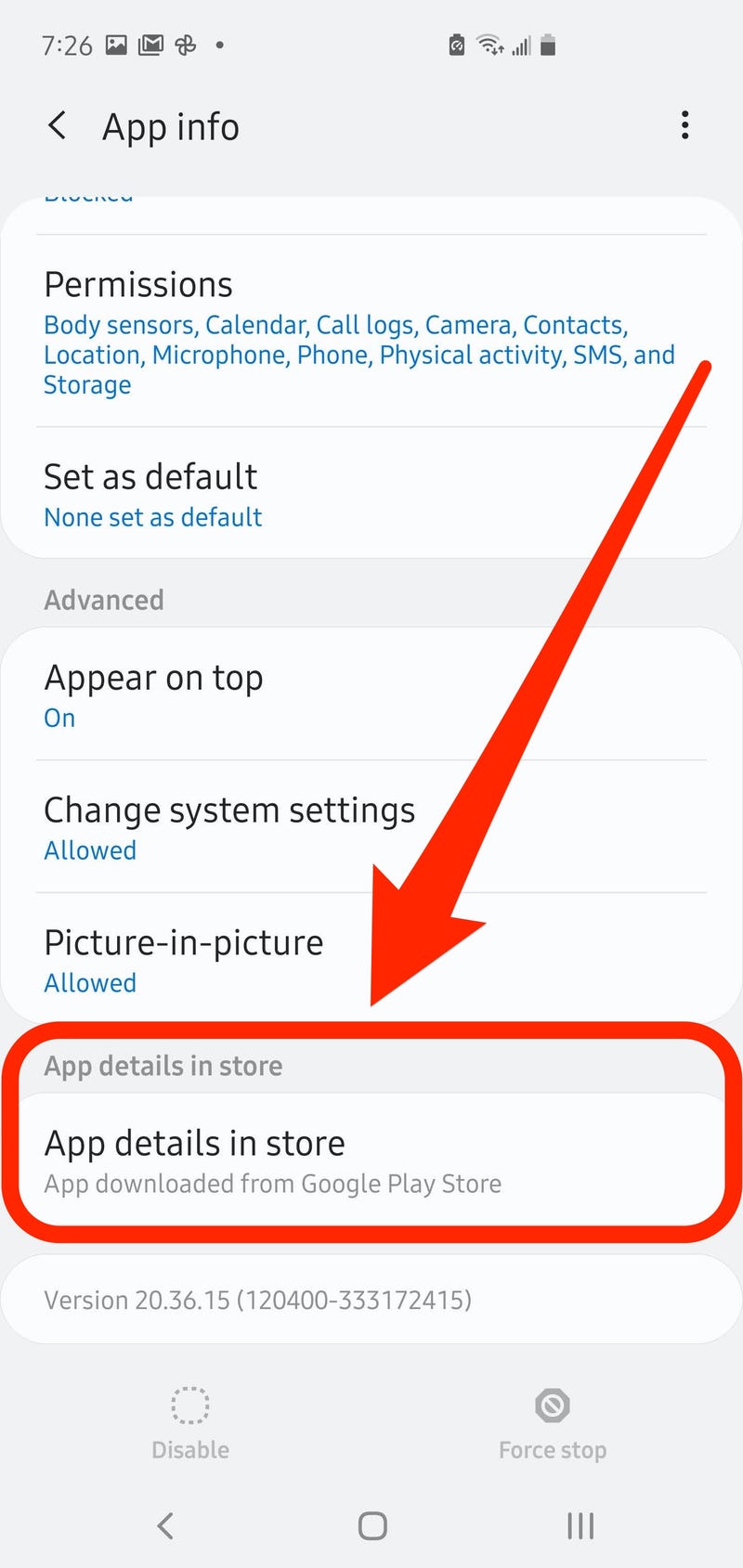This screenshot has width=743, height=1568.
Task: Open Set as default options
Action: point(371,494)
